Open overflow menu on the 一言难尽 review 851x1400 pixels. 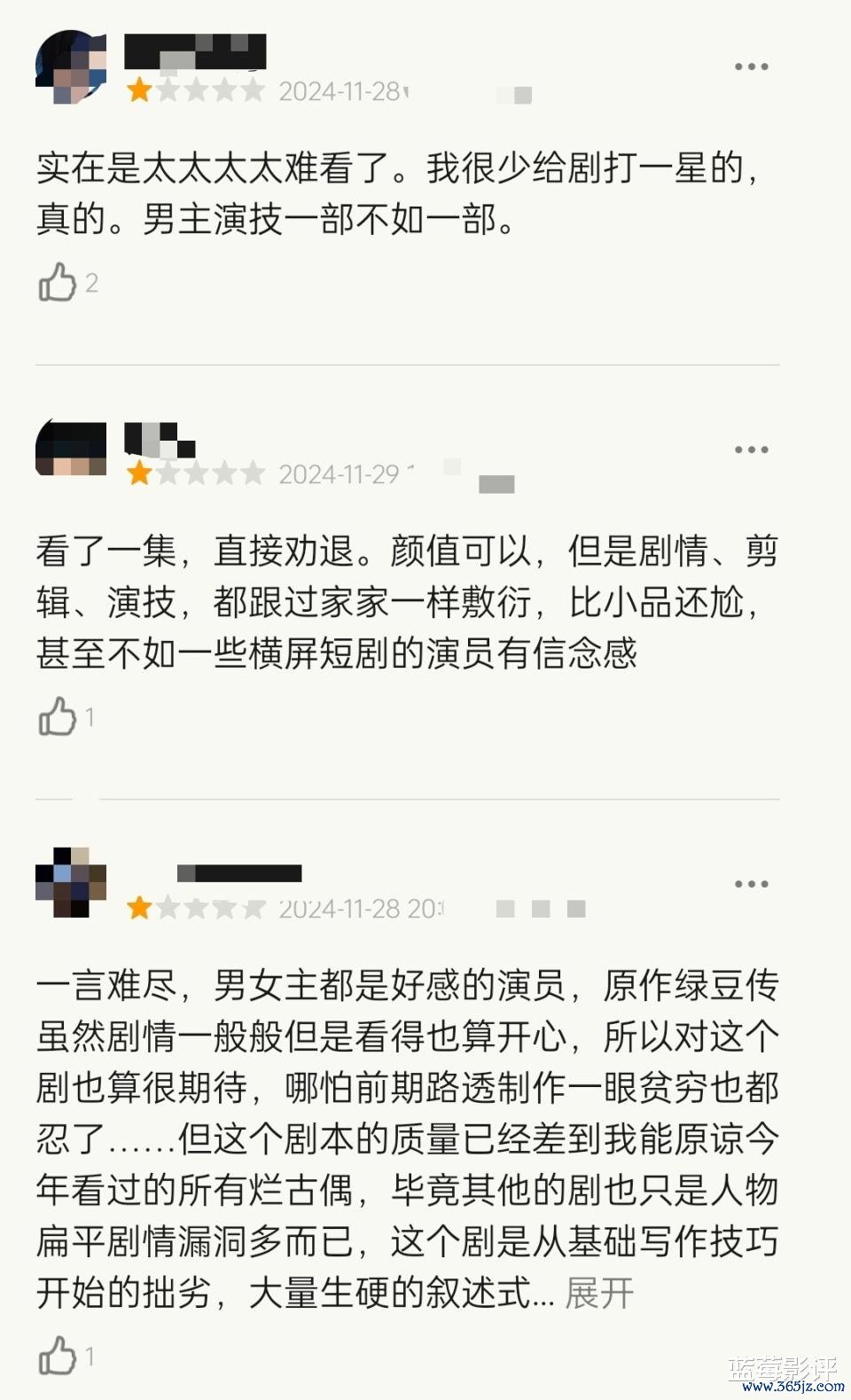[751, 884]
